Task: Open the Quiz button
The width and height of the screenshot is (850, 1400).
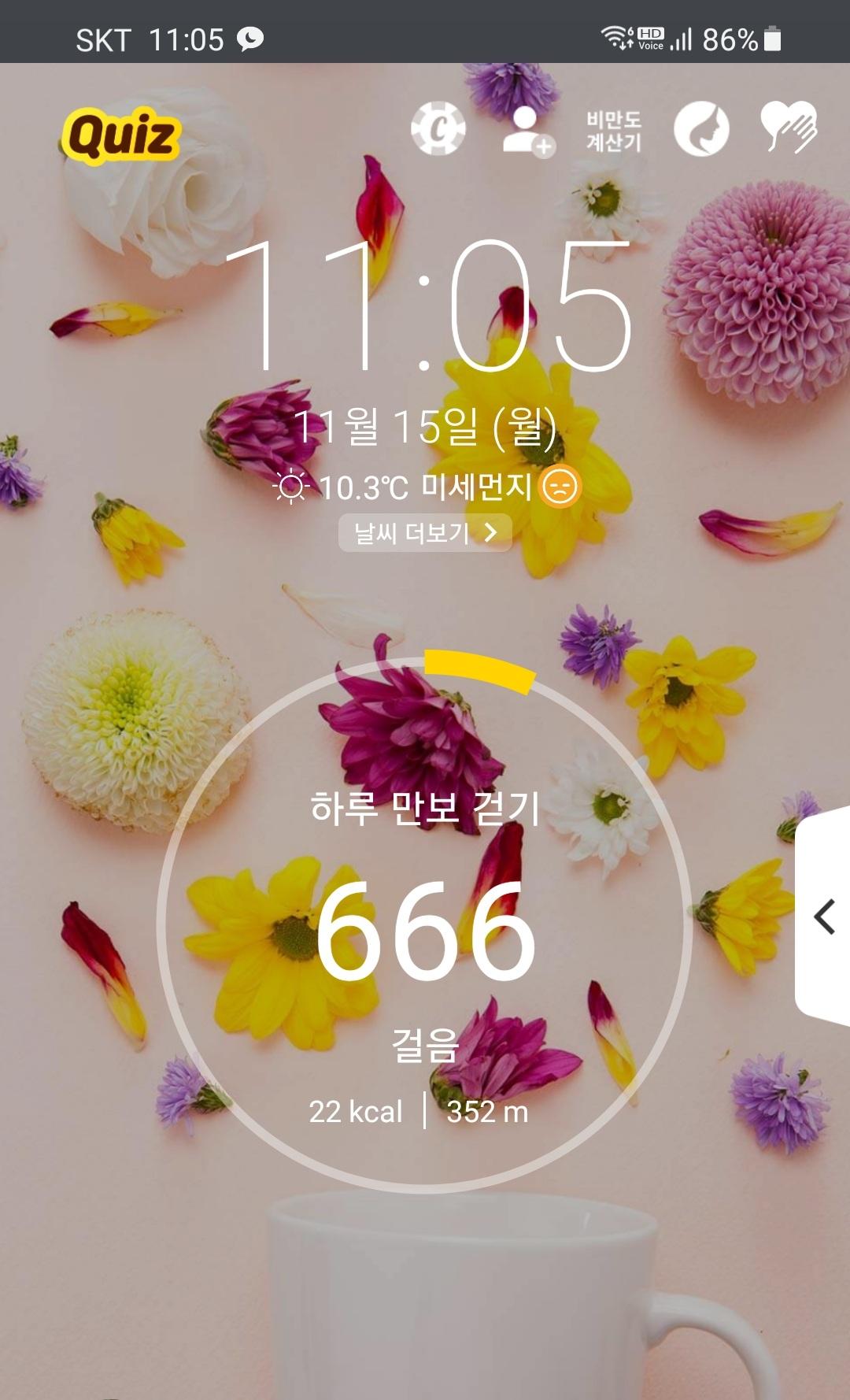Action: point(120,135)
